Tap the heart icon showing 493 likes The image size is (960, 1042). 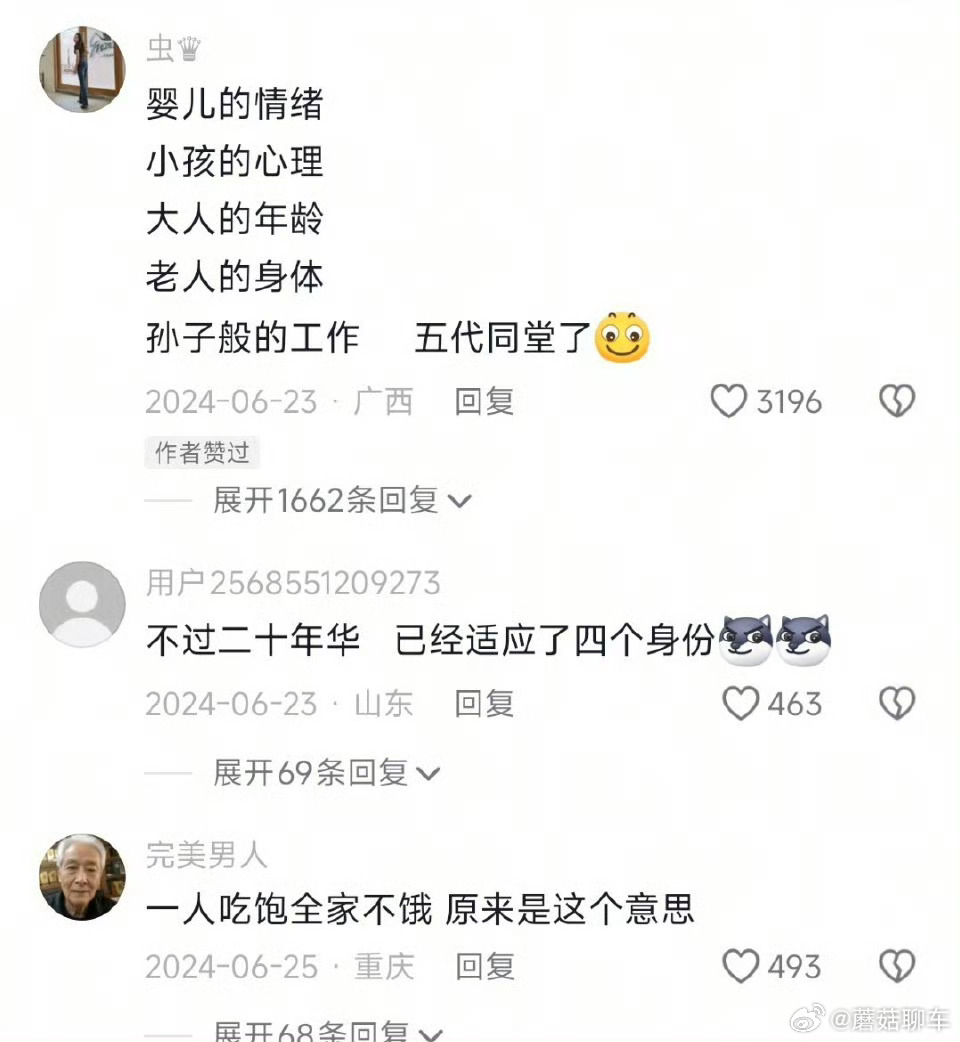click(x=742, y=967)
